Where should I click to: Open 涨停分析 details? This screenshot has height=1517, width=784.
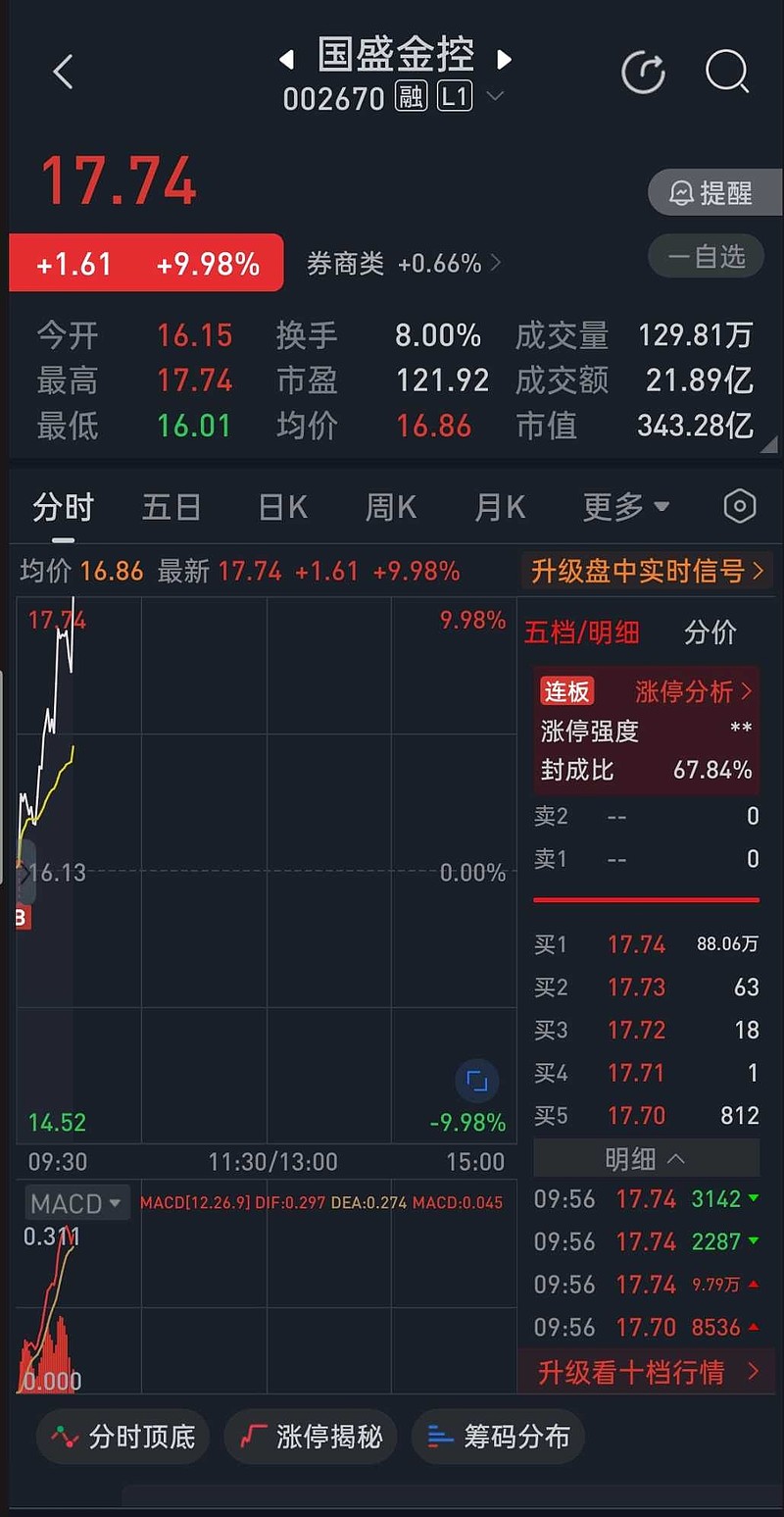coord(694,691)
